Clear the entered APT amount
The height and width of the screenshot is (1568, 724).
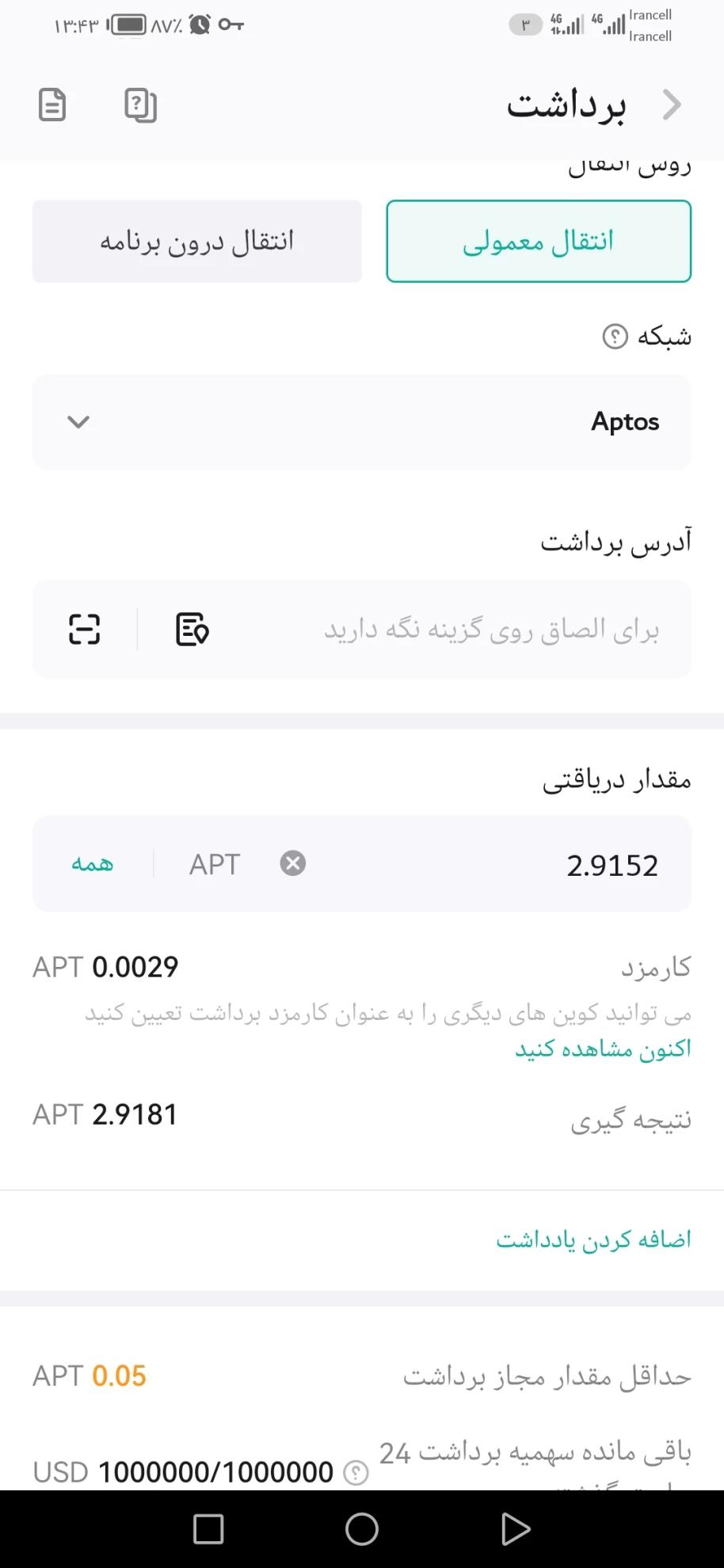pos(292,863)
